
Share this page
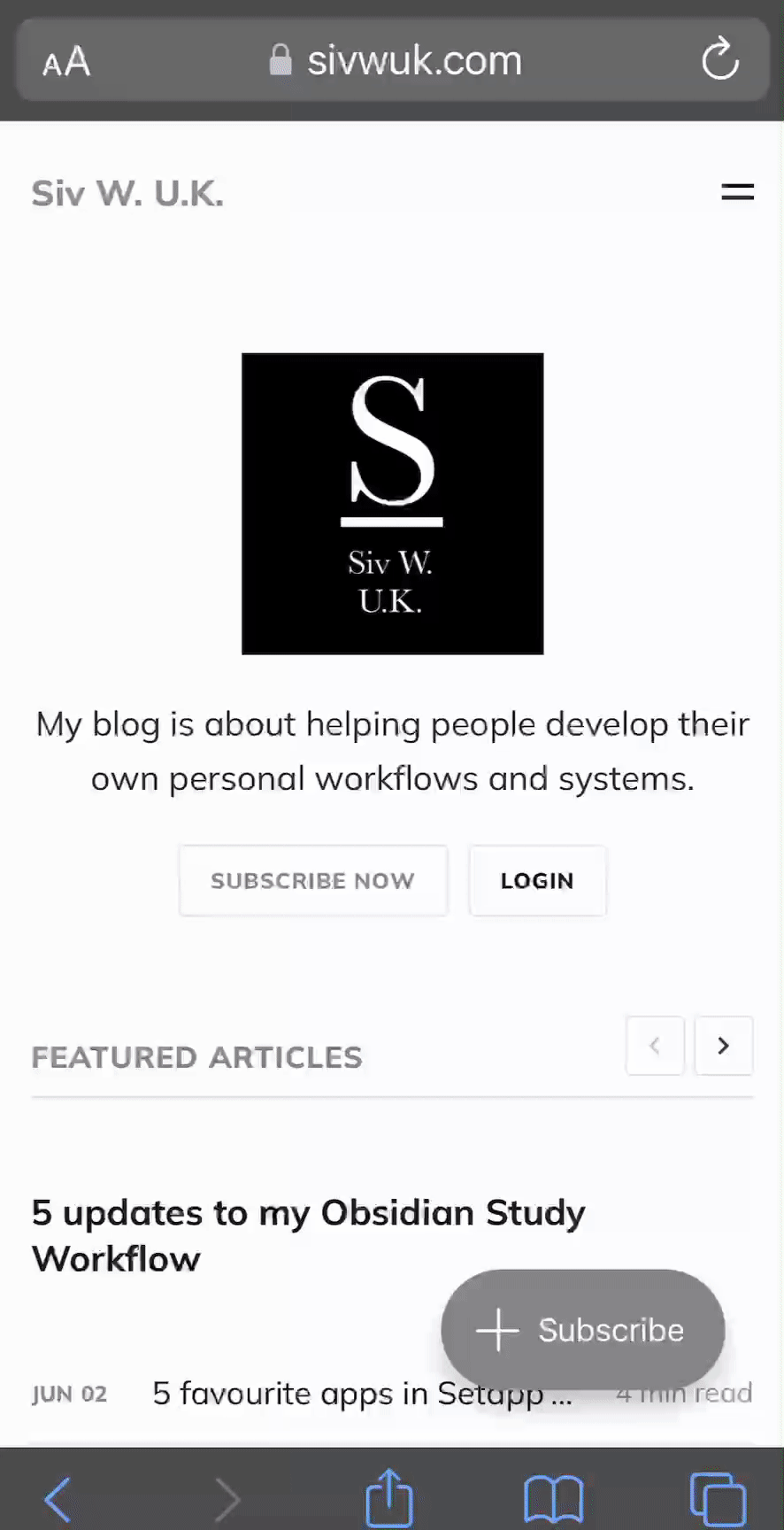point(389,1498)
